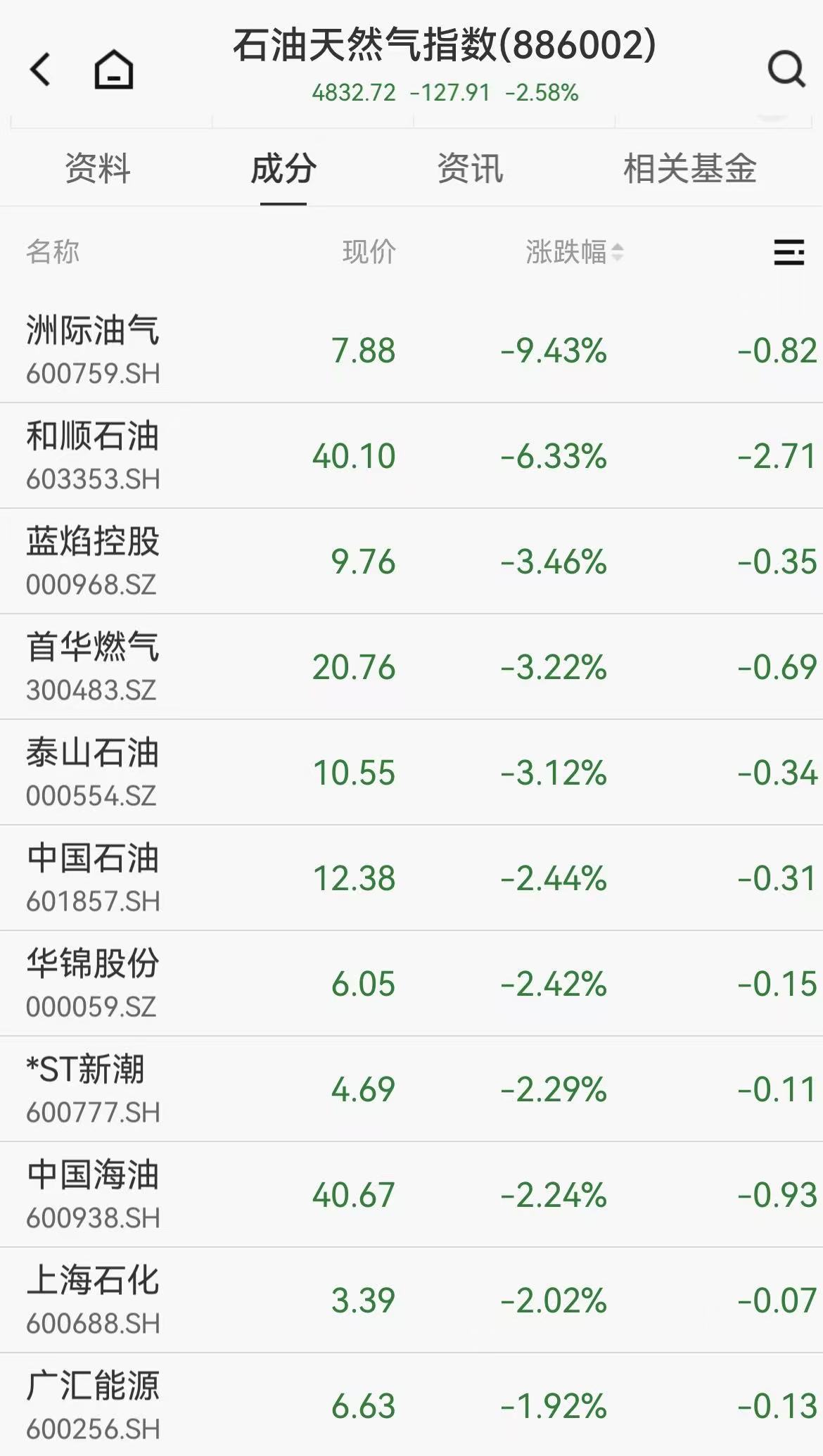Open the 相关基金 tab
Viewport: 823px width, 1456px height.
(689, 170)
